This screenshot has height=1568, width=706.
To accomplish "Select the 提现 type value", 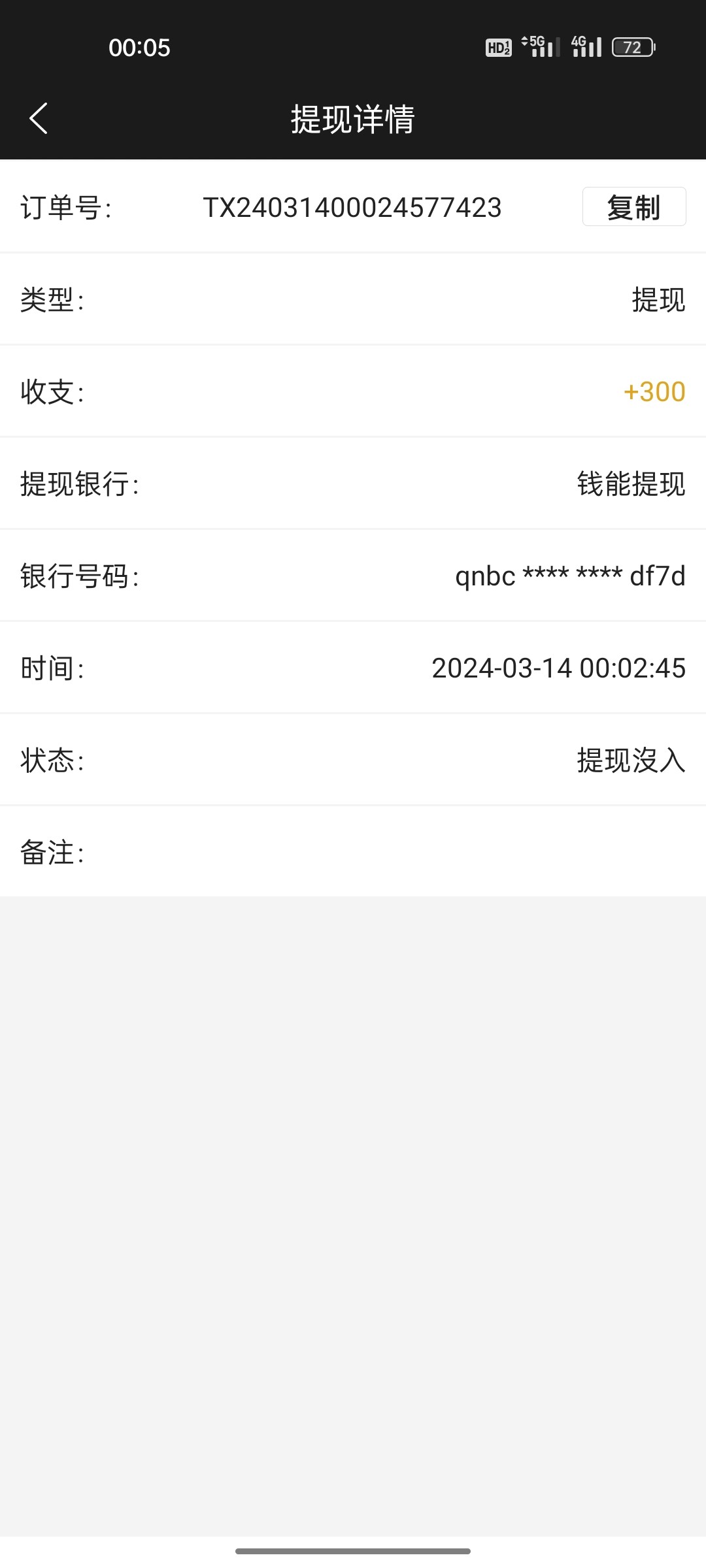I will point(658,300).
